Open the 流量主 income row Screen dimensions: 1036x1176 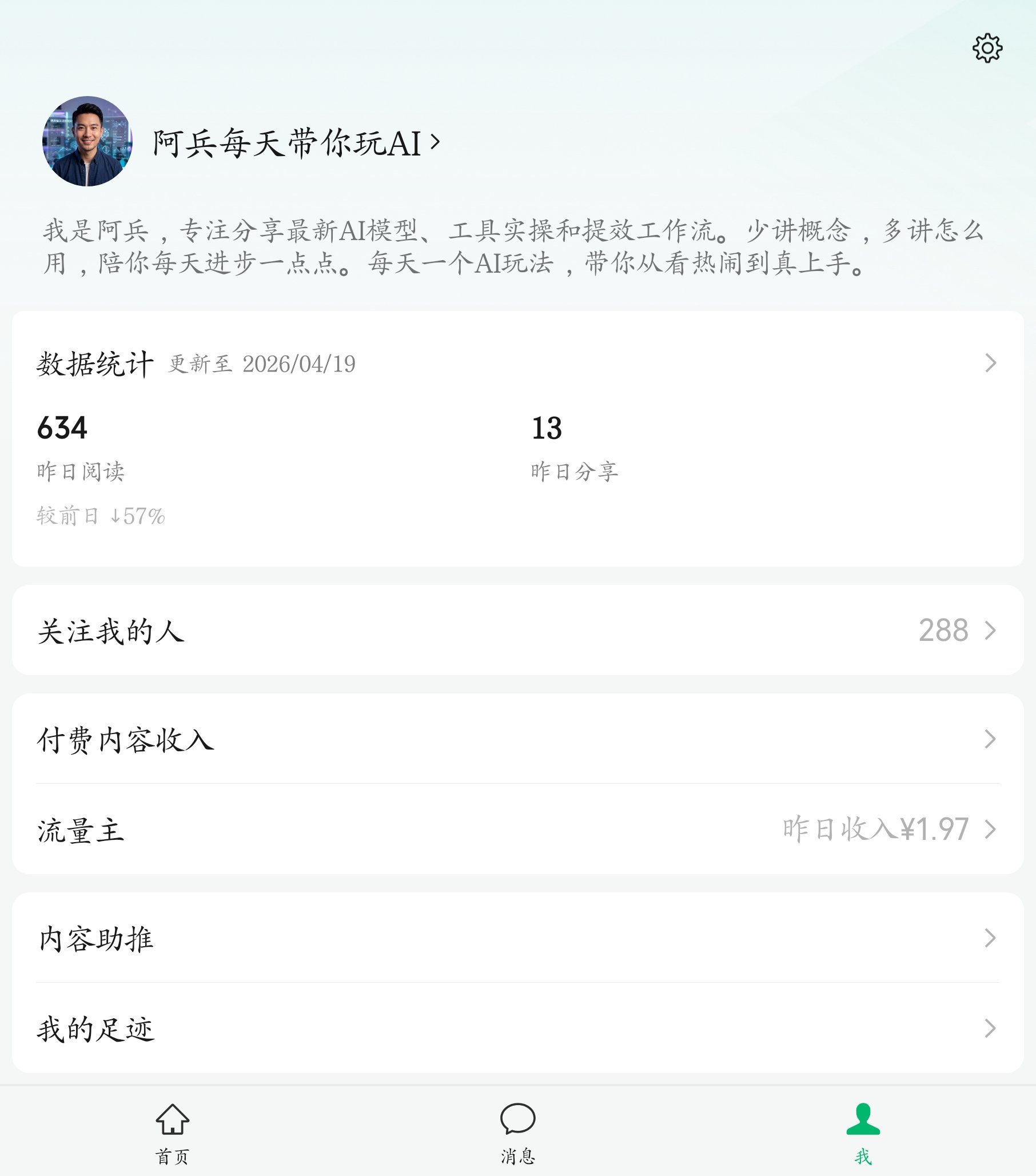coord(516,830)
